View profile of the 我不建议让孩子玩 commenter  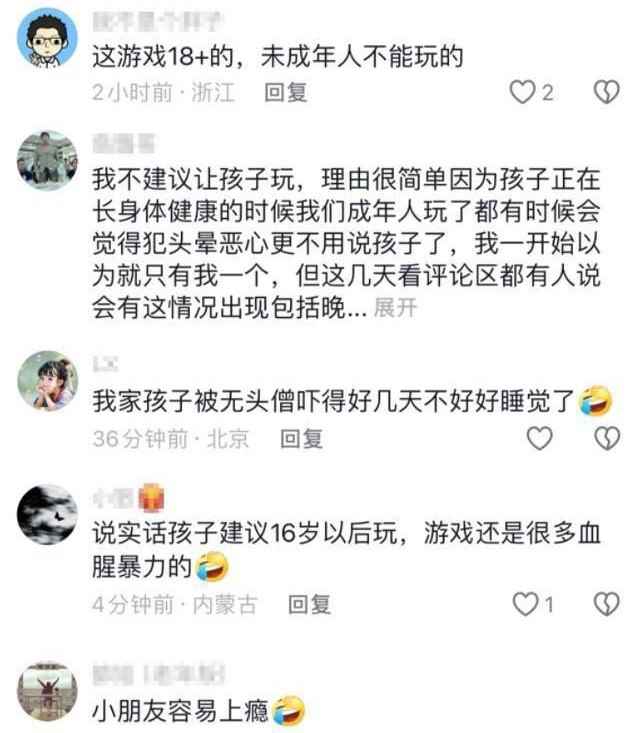(47, 160)
